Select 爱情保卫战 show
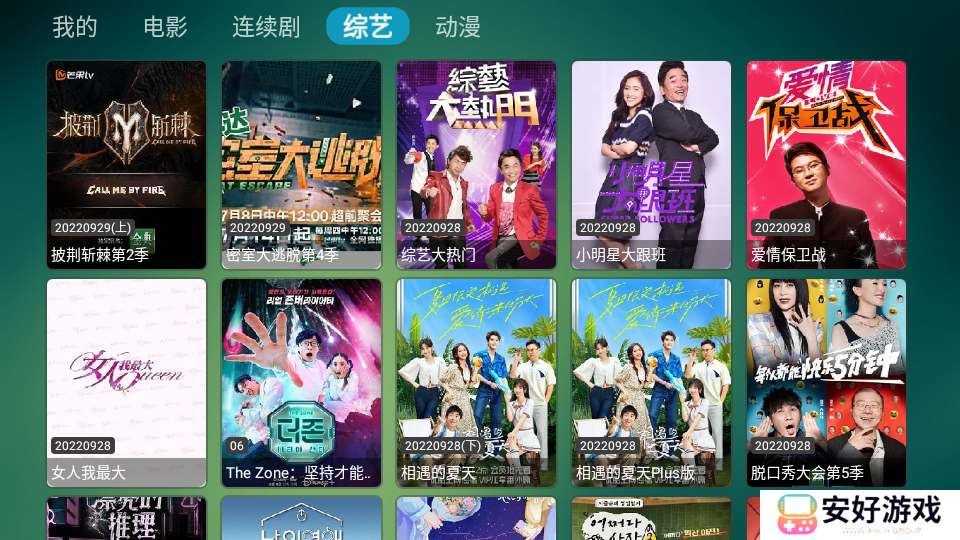Image resolution: width=960 pixels, height=540 pixels. [x=826, y=165]
